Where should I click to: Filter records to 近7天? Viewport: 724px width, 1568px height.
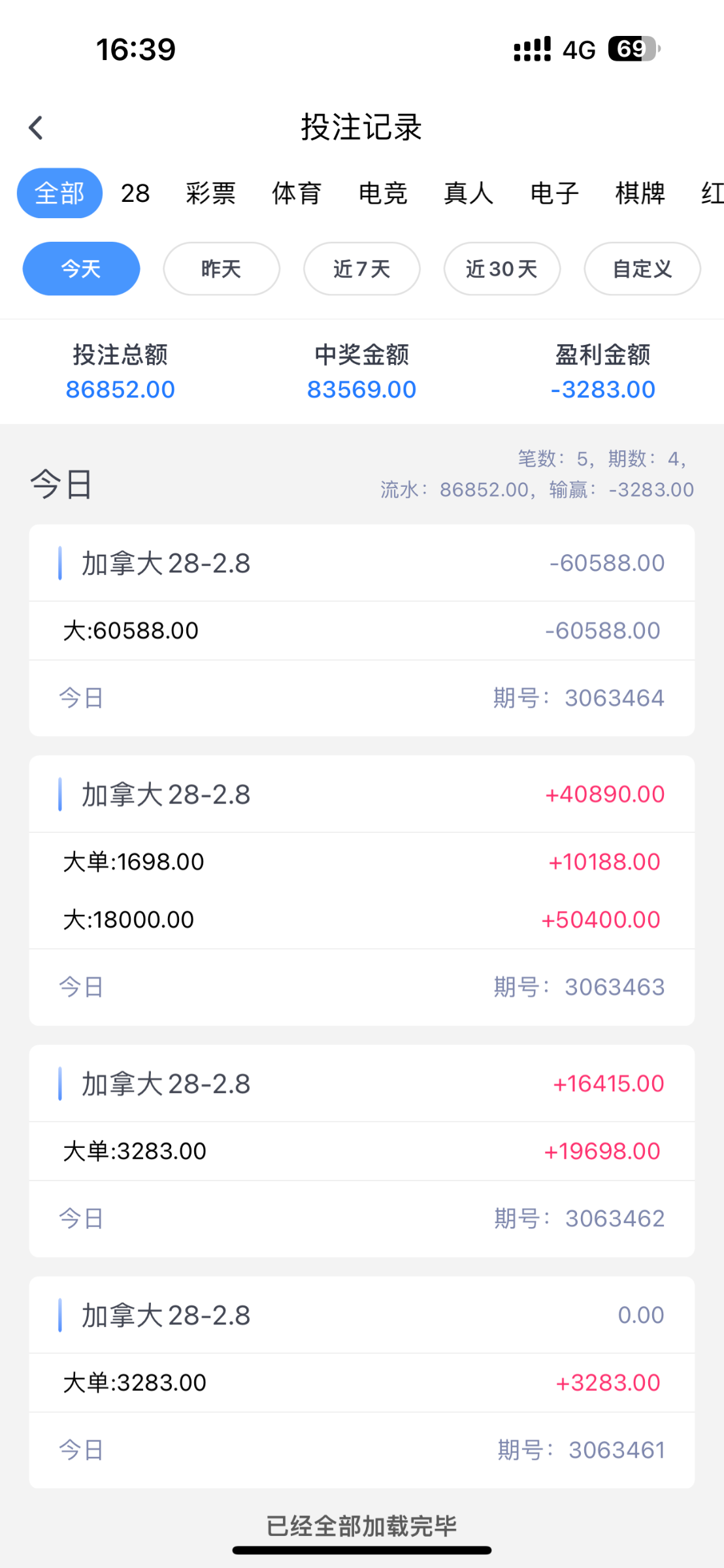tap(361, 269)
